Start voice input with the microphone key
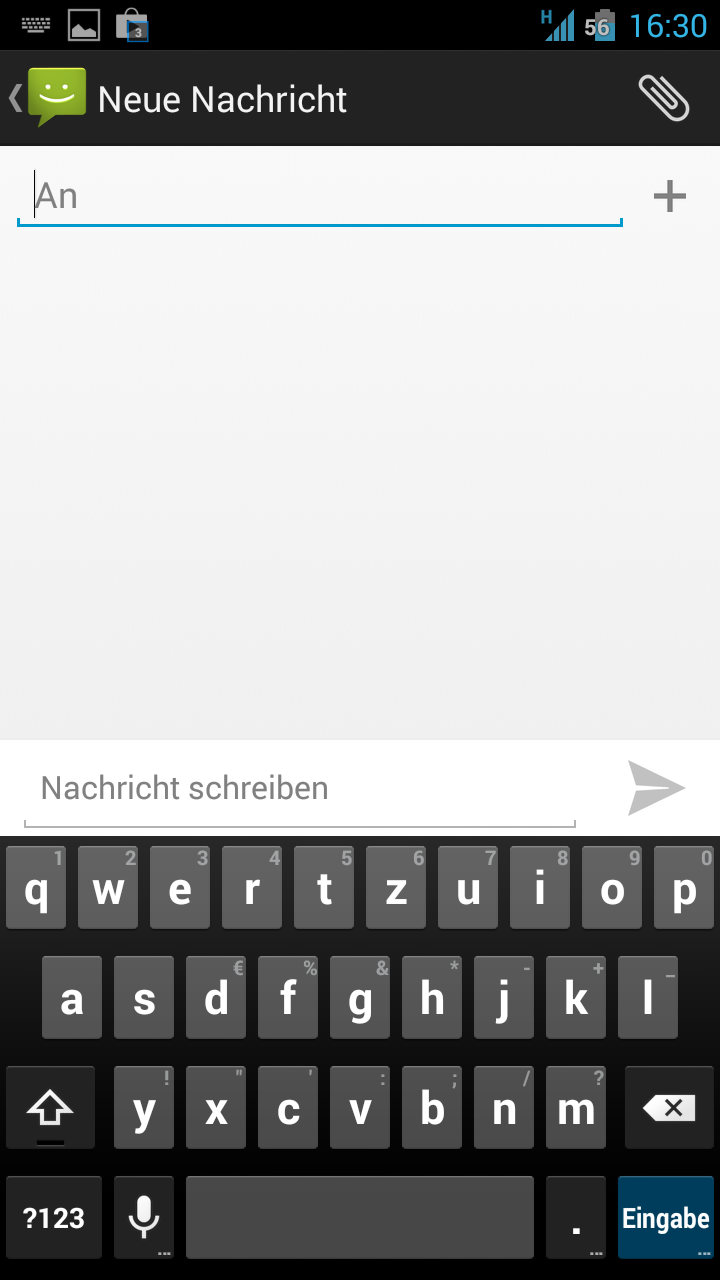 (144, 1218)
